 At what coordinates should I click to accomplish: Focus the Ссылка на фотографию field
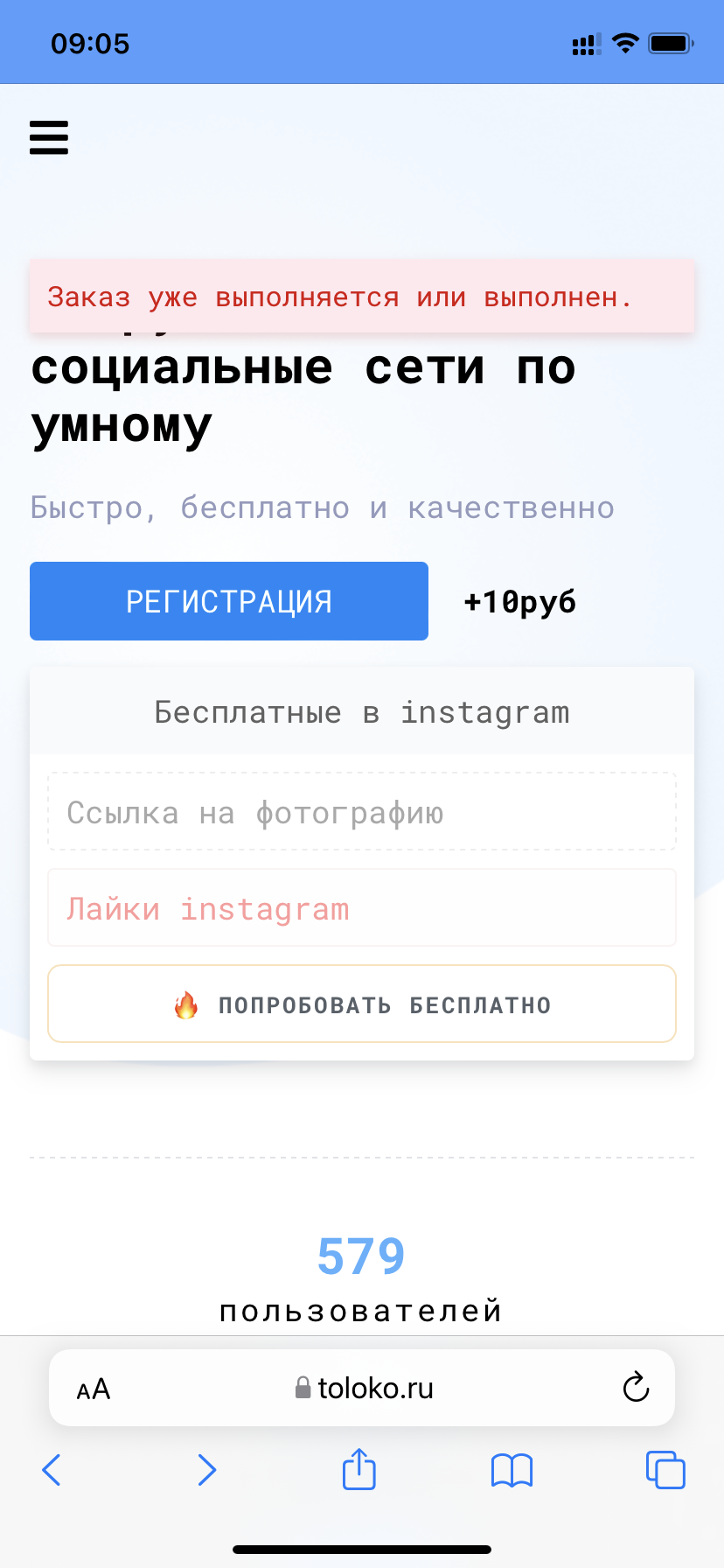pyautogui.click(x=362, y=812)
